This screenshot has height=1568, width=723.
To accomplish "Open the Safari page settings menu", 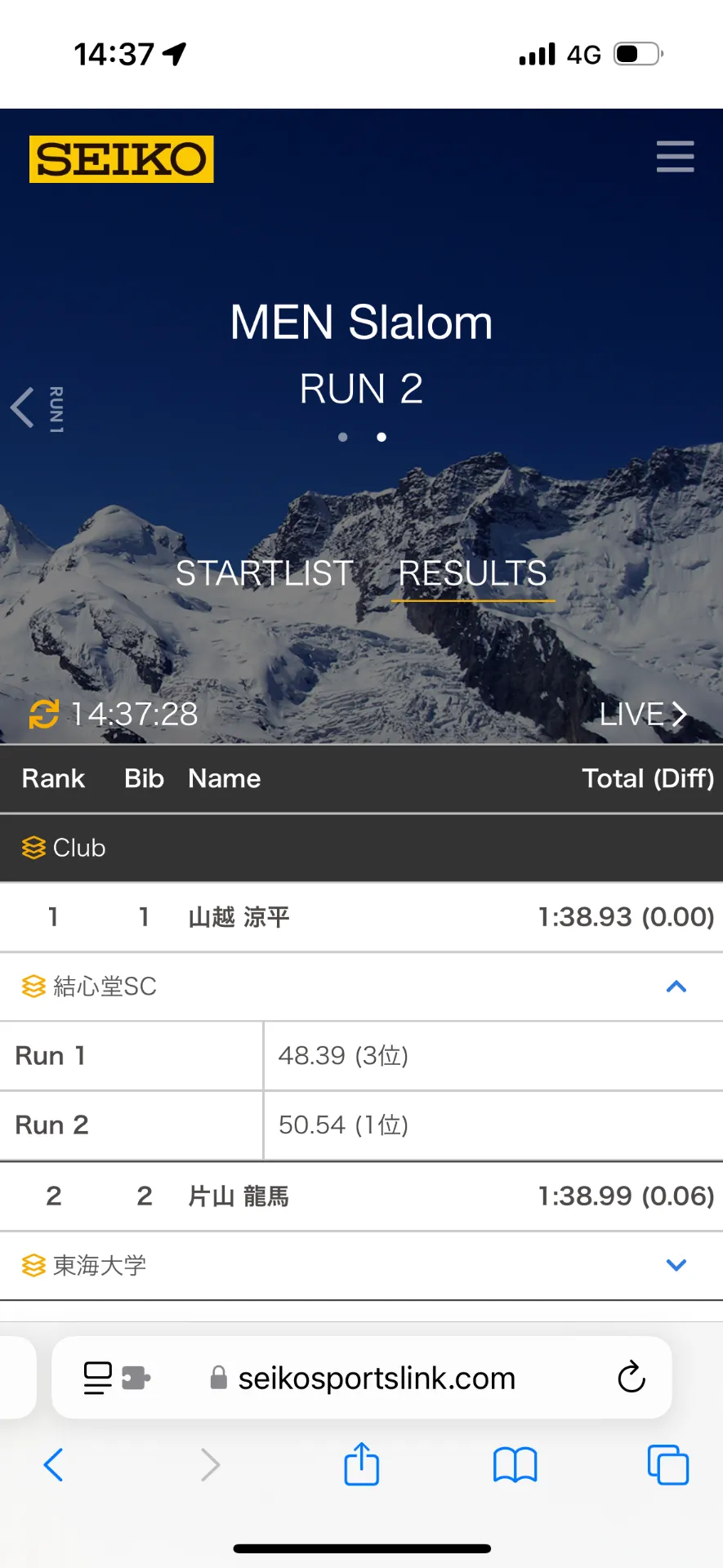I will point(117,1378).
